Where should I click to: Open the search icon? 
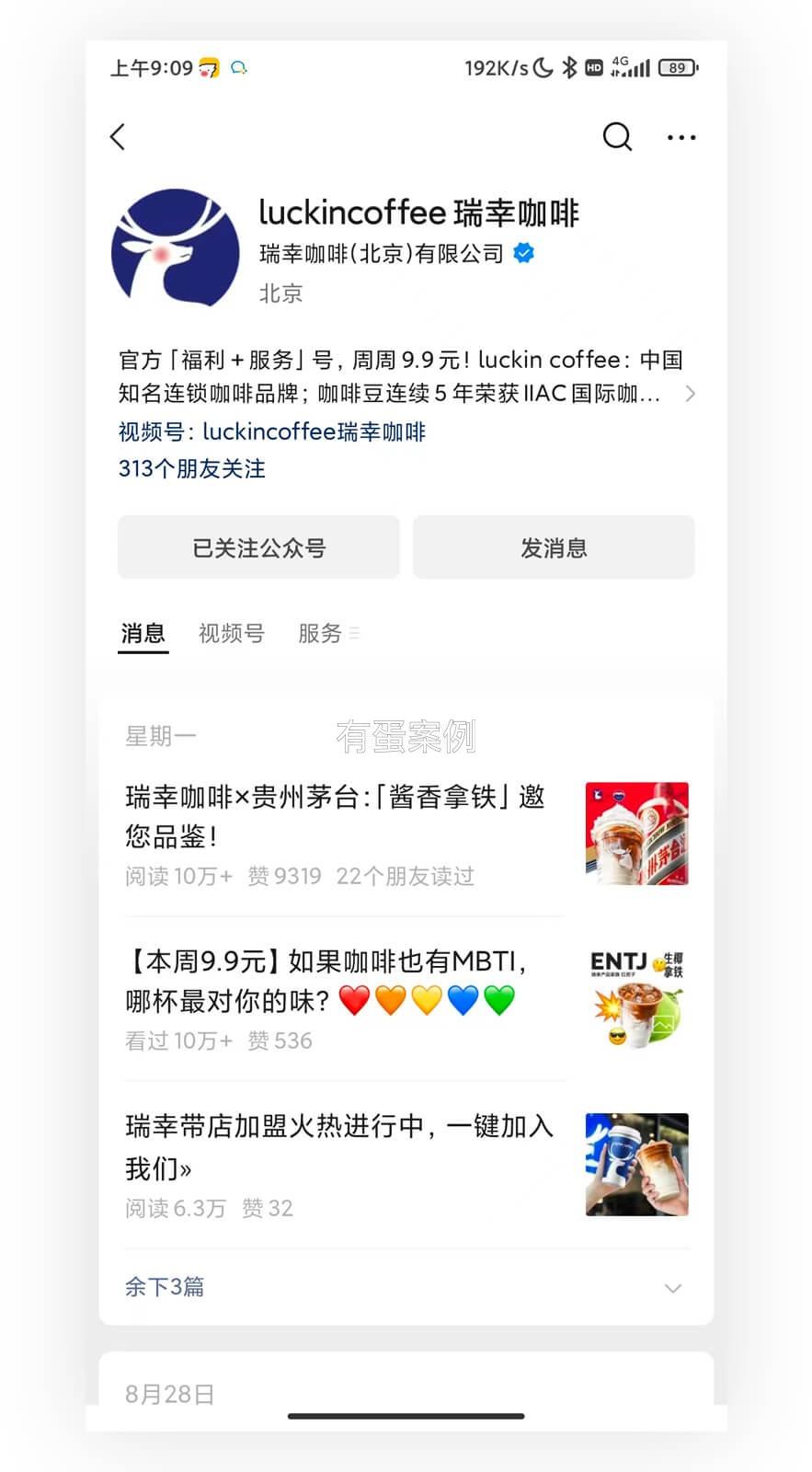point(617,137)
